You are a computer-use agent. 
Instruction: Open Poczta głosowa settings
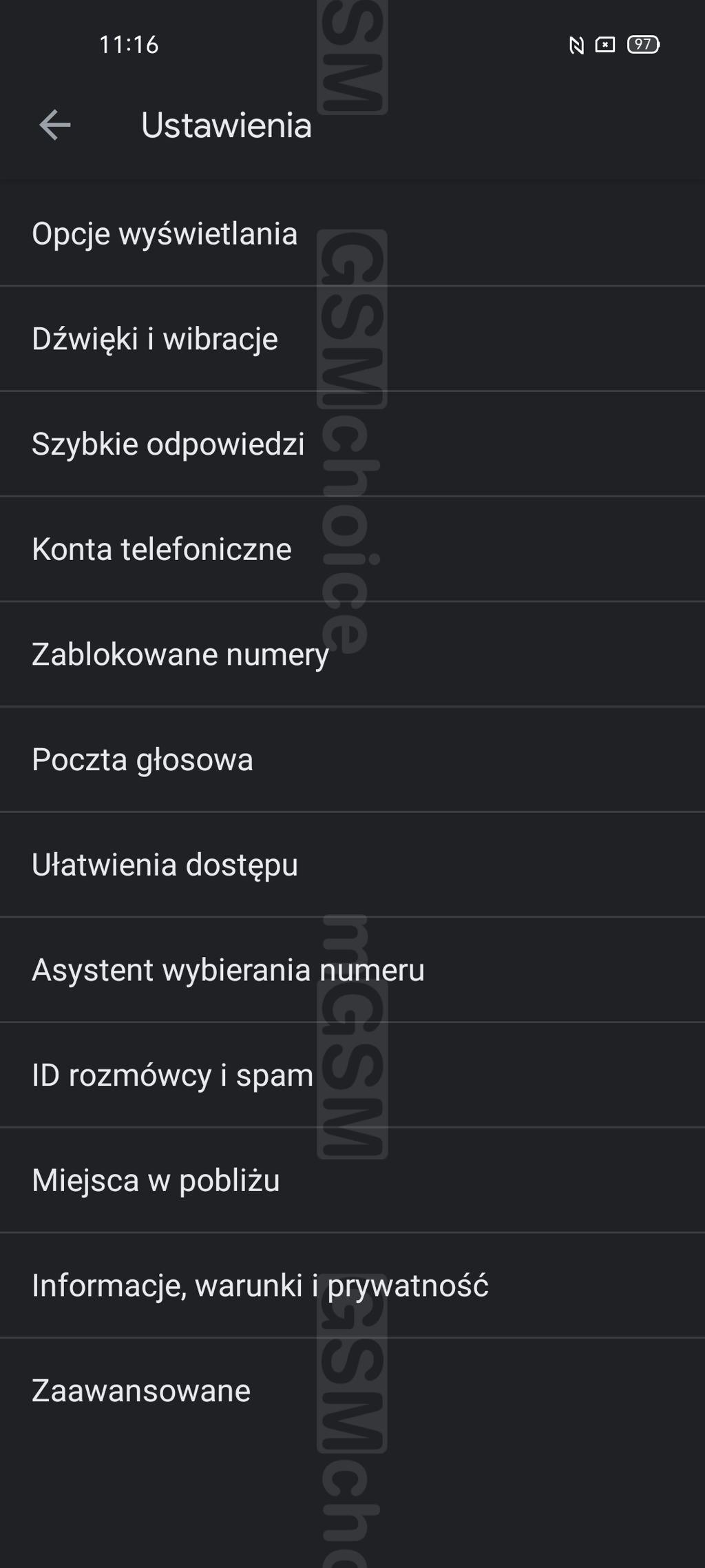(352, 760)
